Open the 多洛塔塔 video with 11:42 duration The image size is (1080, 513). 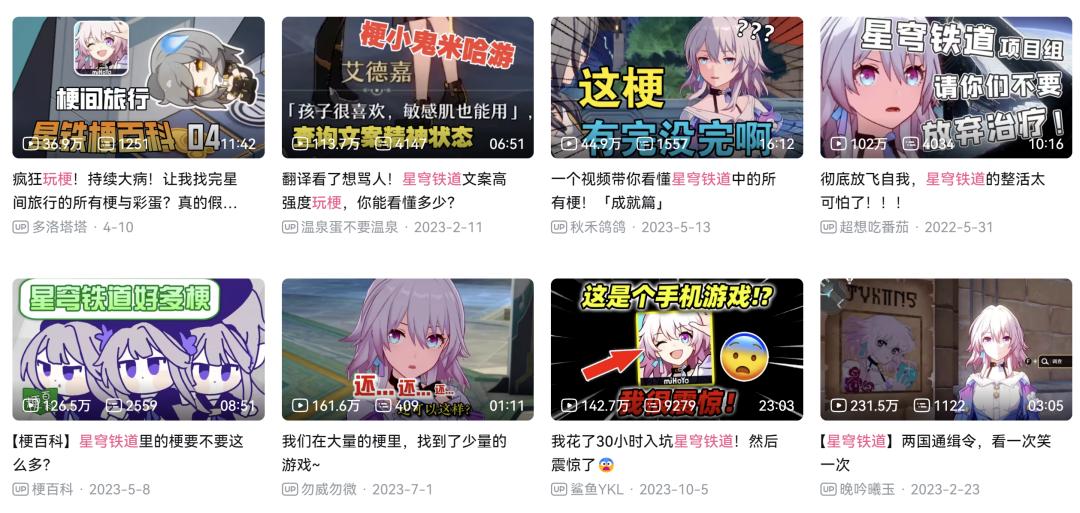click(x=138, y=86)
